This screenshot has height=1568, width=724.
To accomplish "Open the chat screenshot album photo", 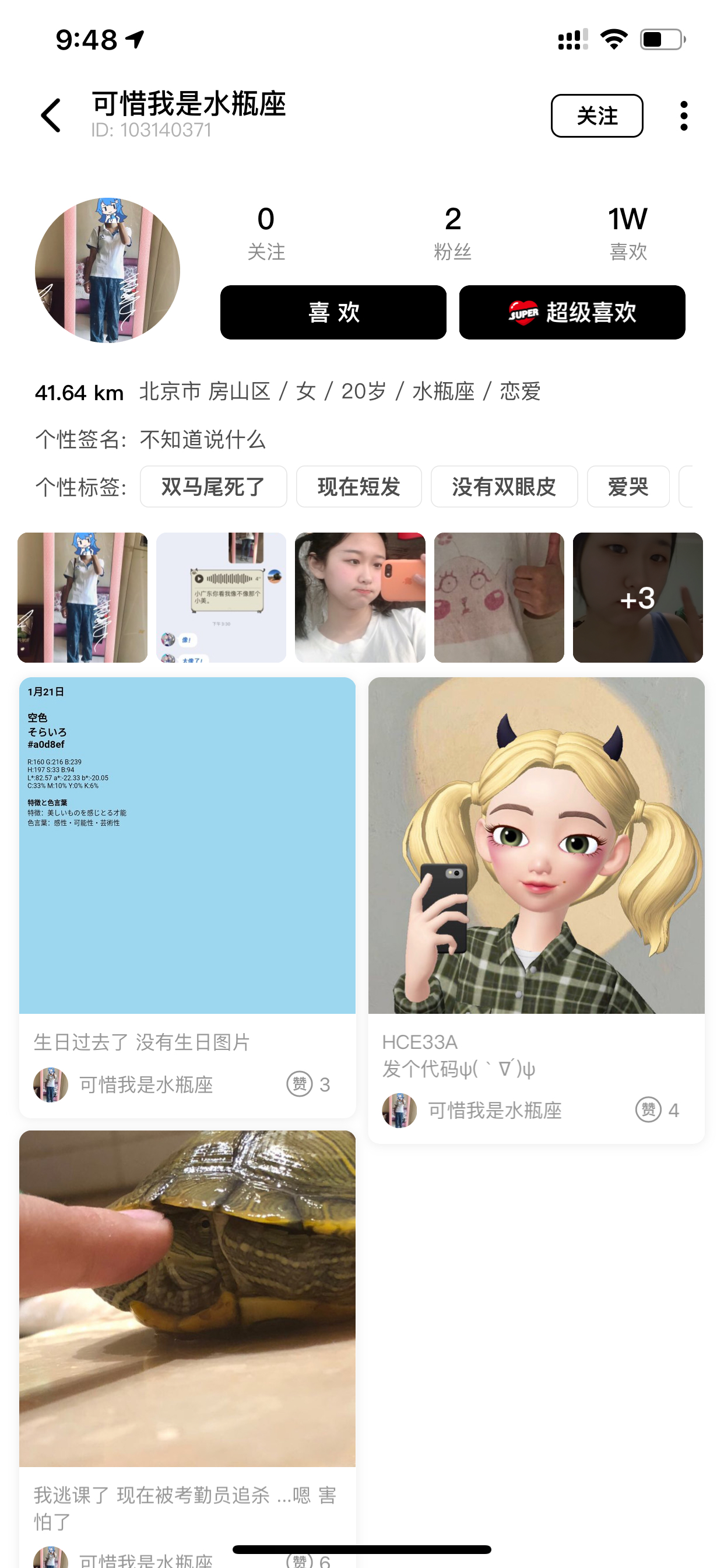I will point(222,598).
